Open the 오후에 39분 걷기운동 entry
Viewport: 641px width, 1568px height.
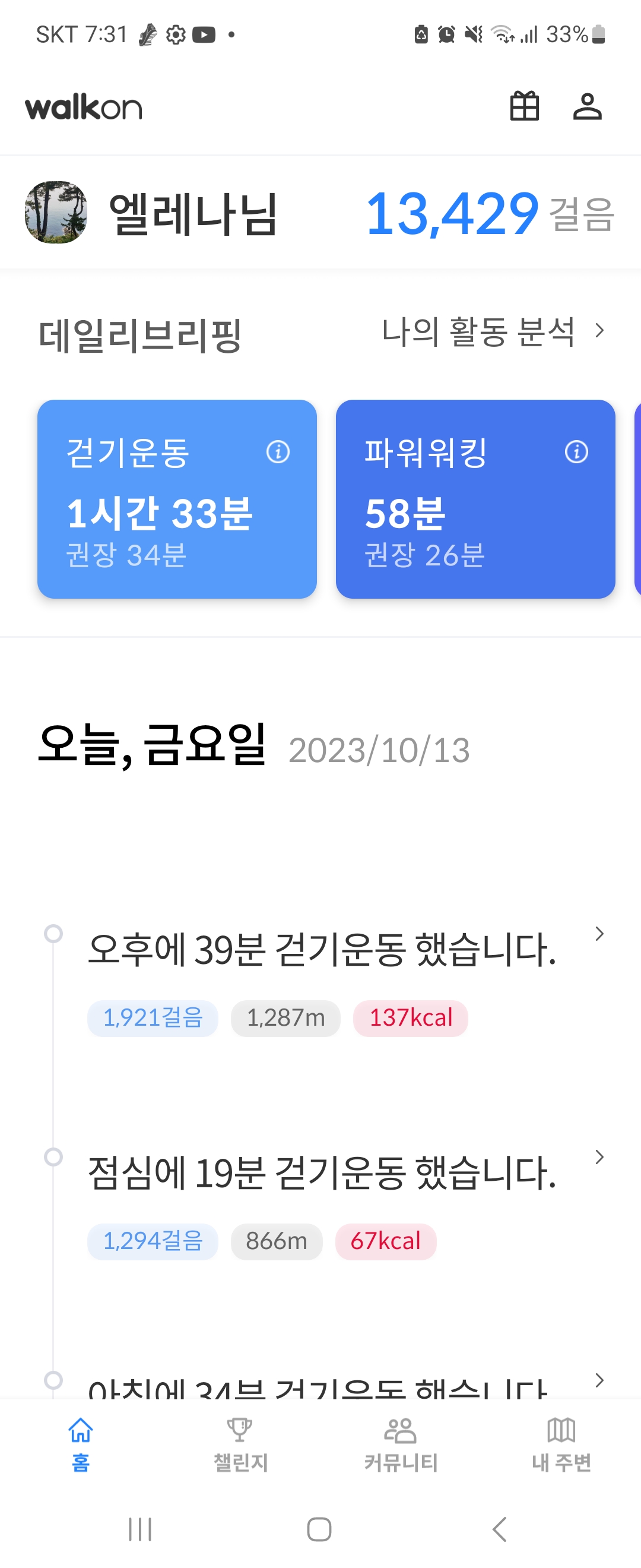322,950
